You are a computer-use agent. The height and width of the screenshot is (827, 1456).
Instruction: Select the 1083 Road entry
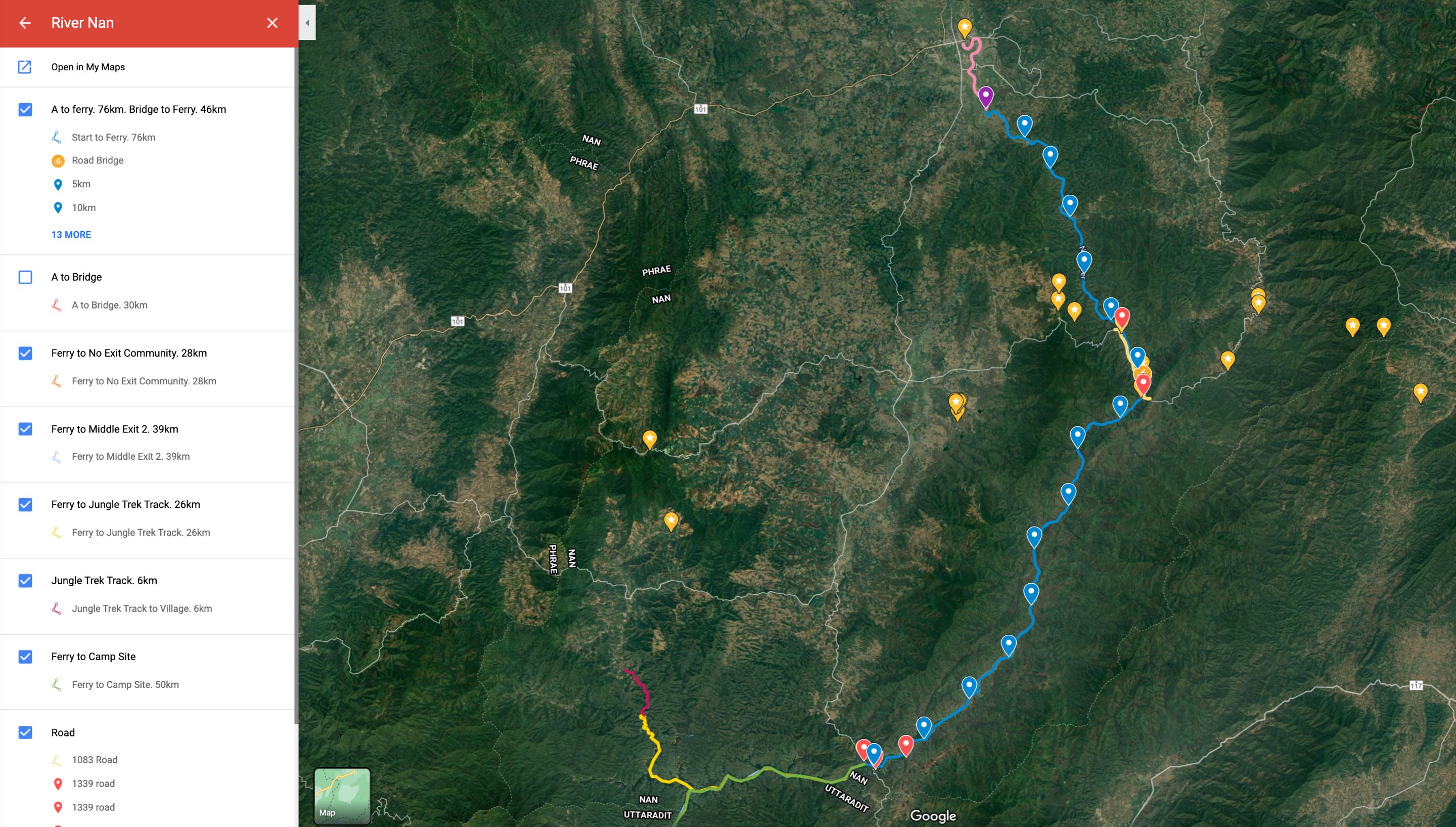94,760
